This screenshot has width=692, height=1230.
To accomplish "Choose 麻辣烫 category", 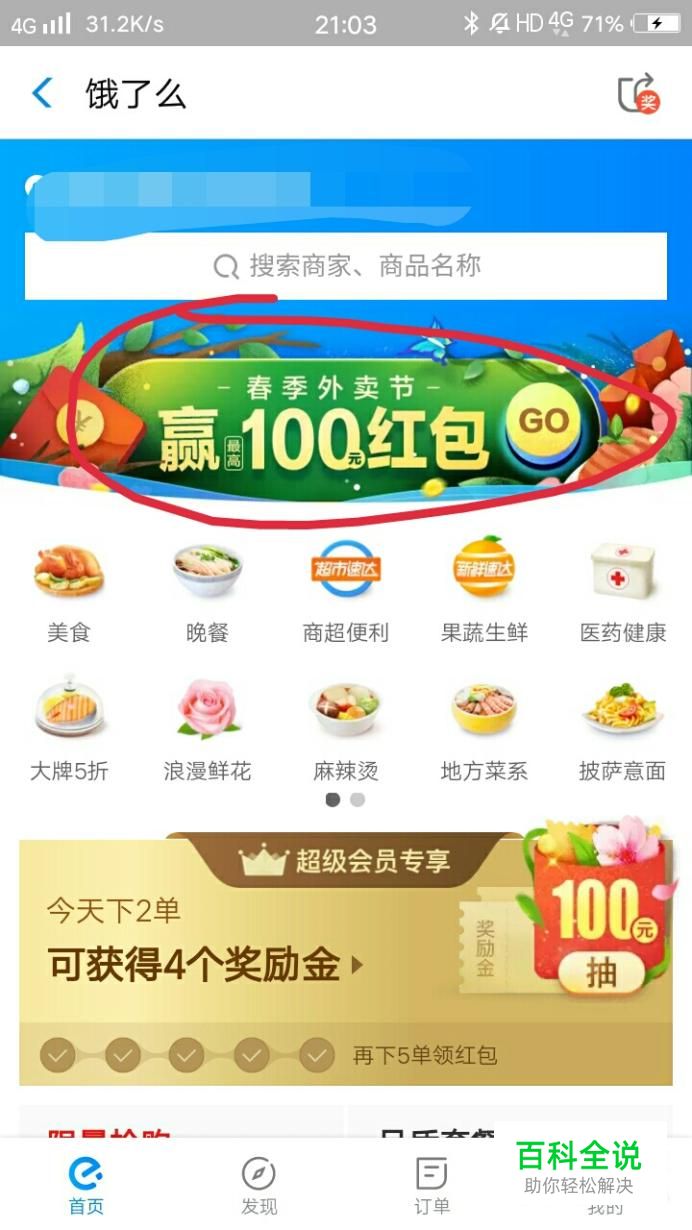I will pyautogui.click(x=346, y=728).
